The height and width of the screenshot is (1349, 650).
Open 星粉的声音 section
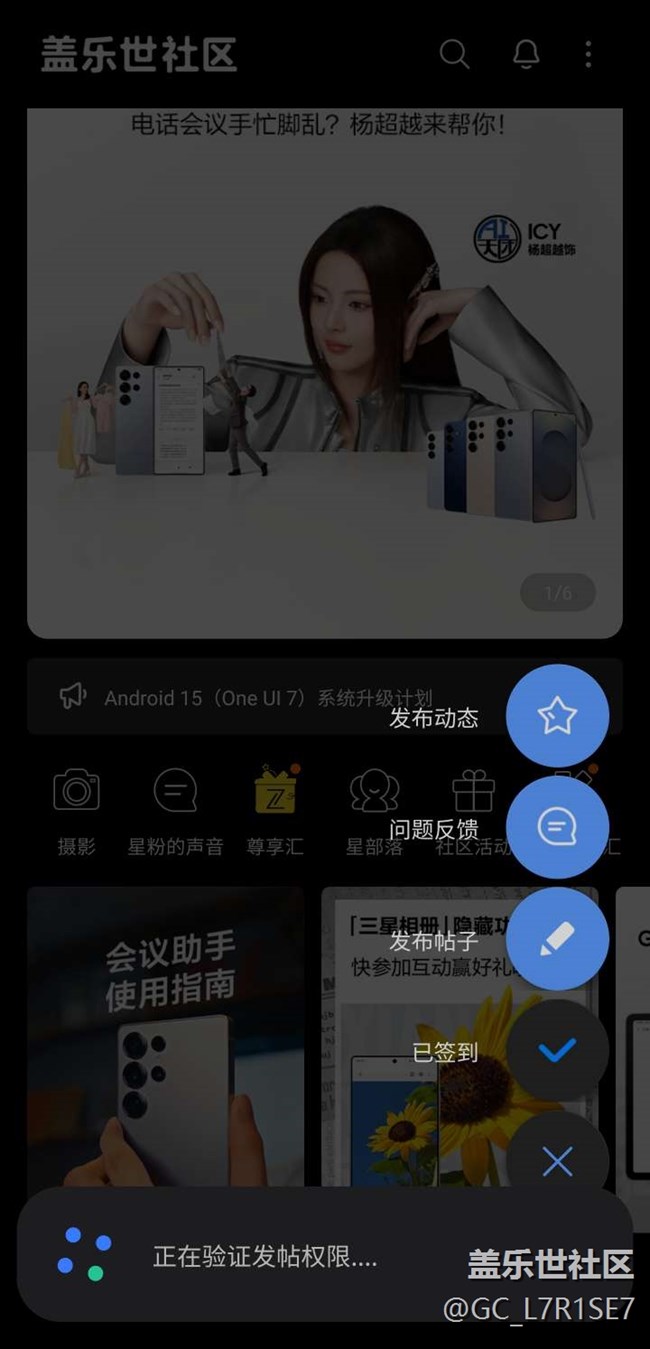(175, 811)
